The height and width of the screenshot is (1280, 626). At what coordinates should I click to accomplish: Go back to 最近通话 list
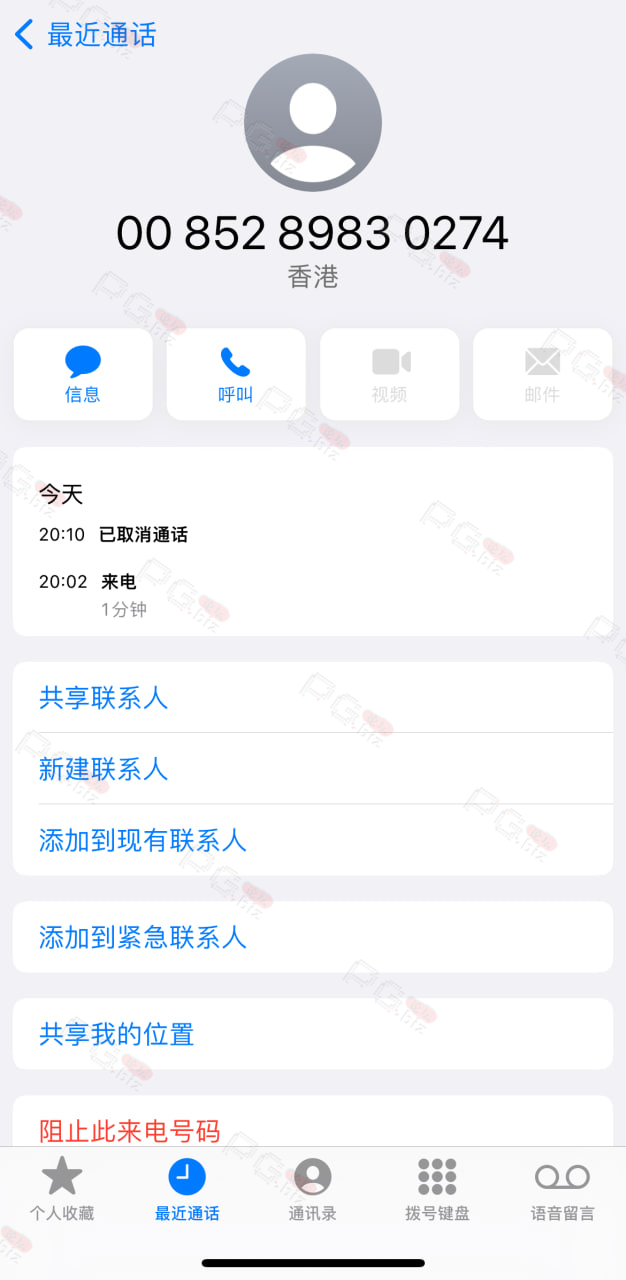point(85,35)
